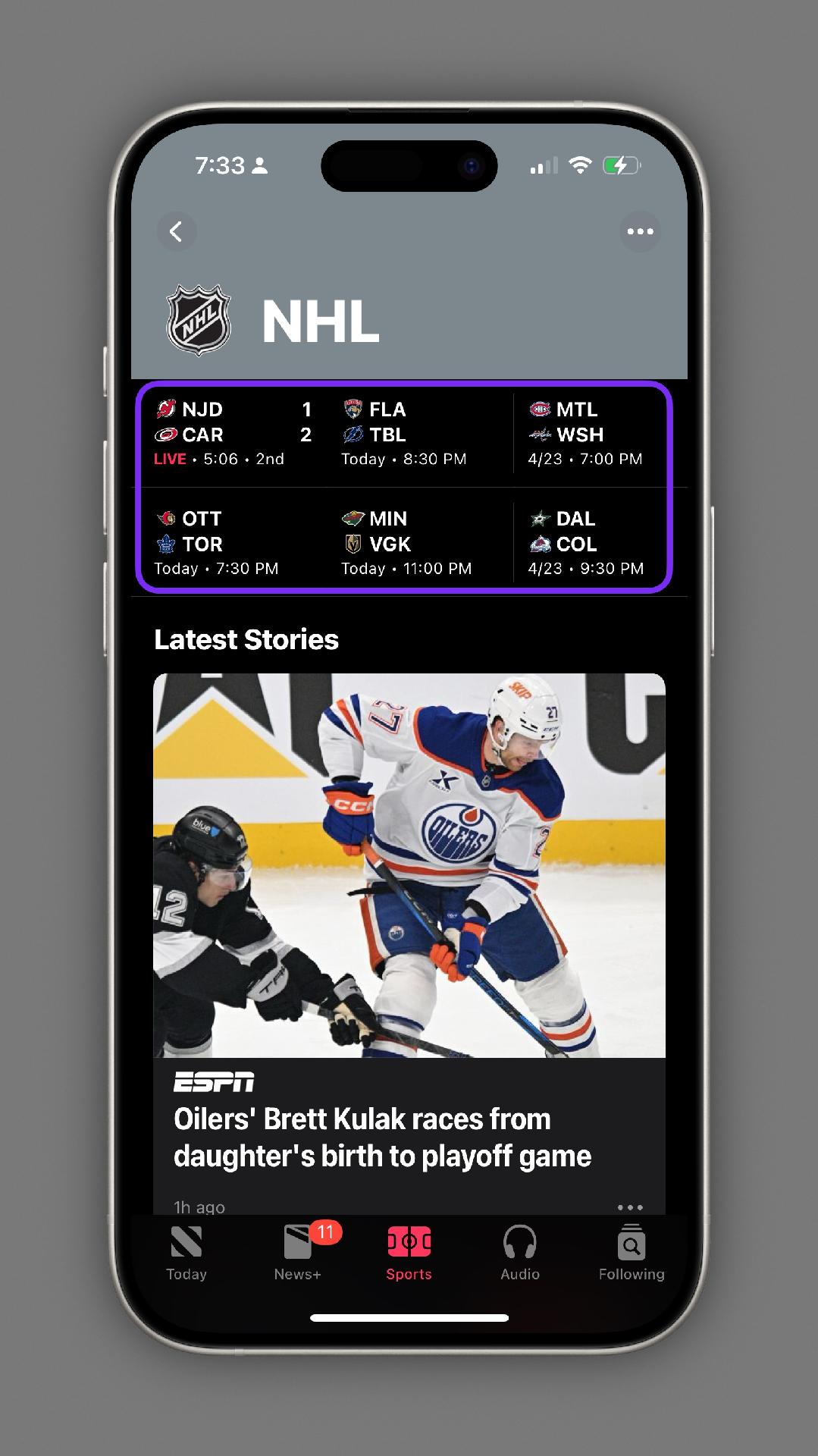This screenshot has width=818, height=1456.
Task: Open the MIN vs VGK matchup
Action: tap(421, 543)
